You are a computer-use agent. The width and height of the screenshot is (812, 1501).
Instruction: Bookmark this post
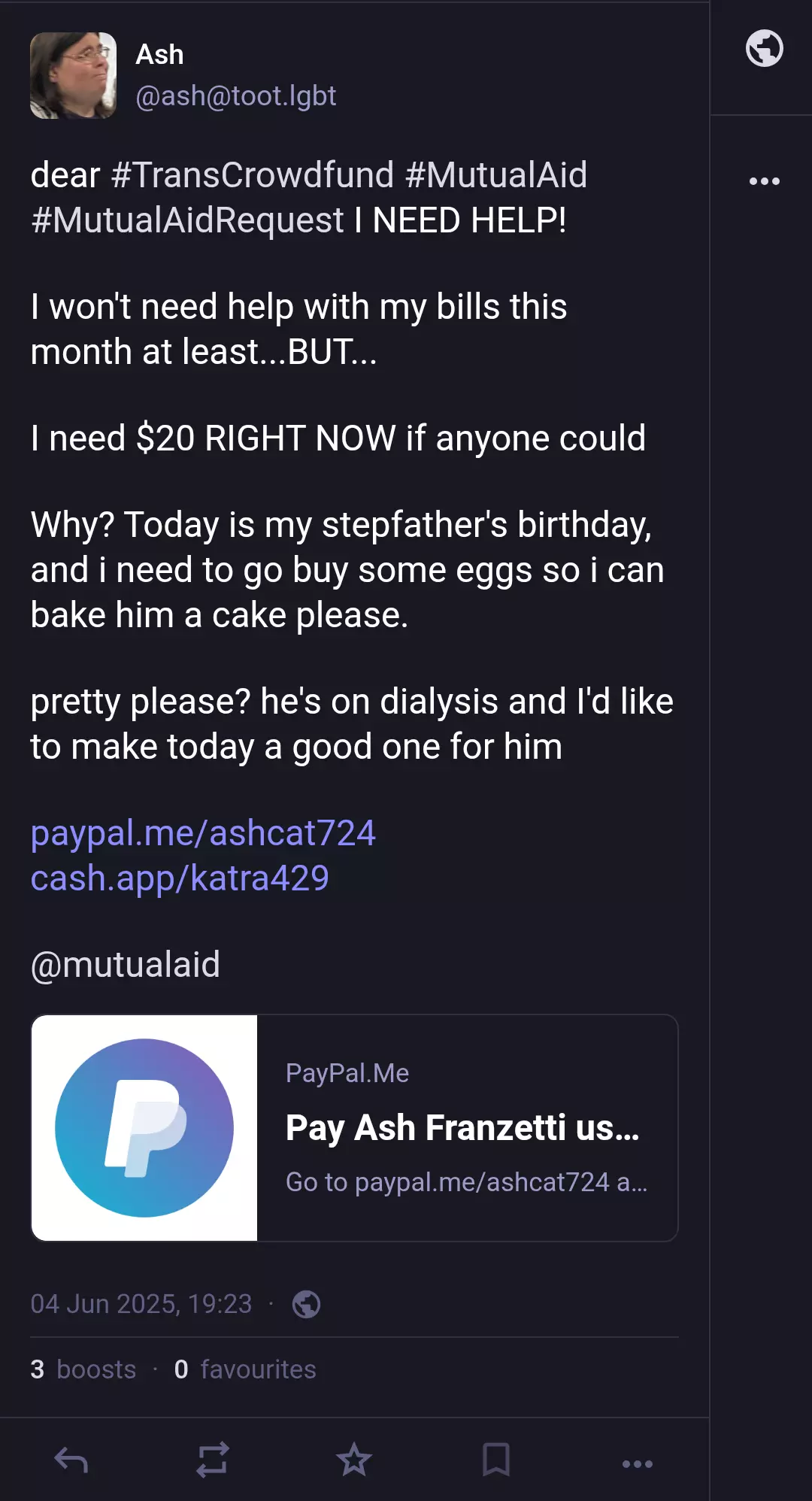tap(496, 1460)
